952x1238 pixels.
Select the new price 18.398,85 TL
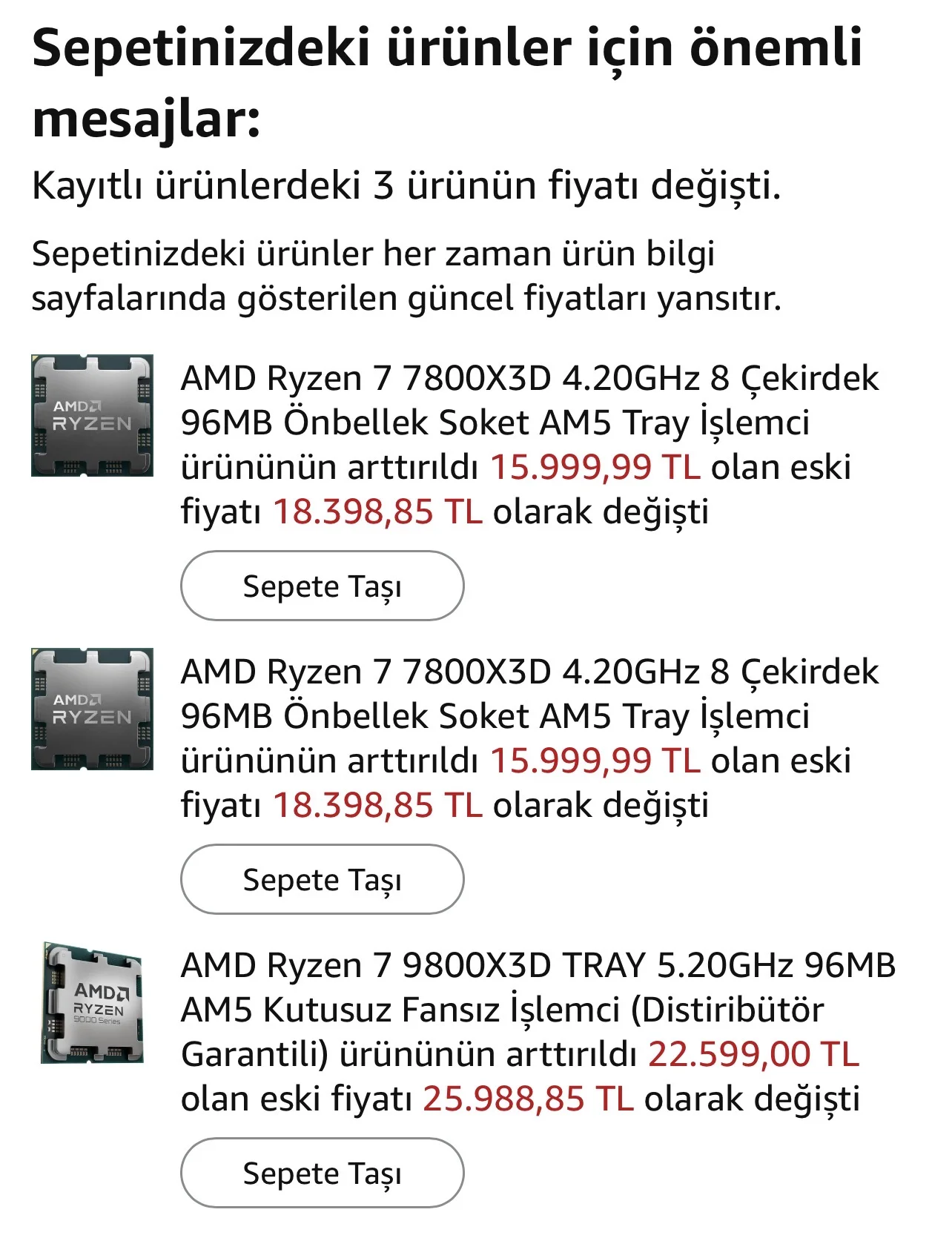coord(378,510)
